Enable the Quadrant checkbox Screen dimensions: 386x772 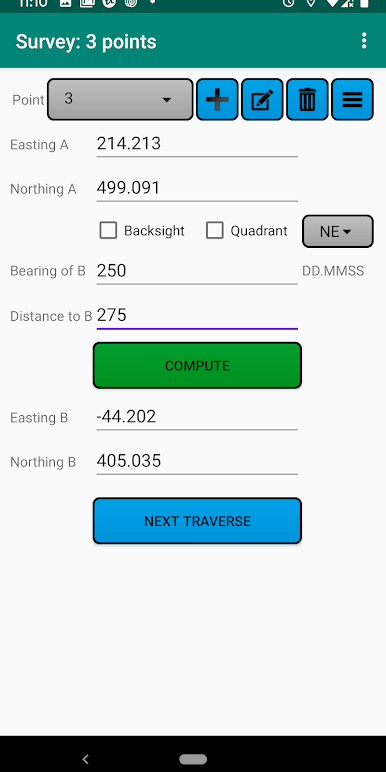click(x=215, y=230)
